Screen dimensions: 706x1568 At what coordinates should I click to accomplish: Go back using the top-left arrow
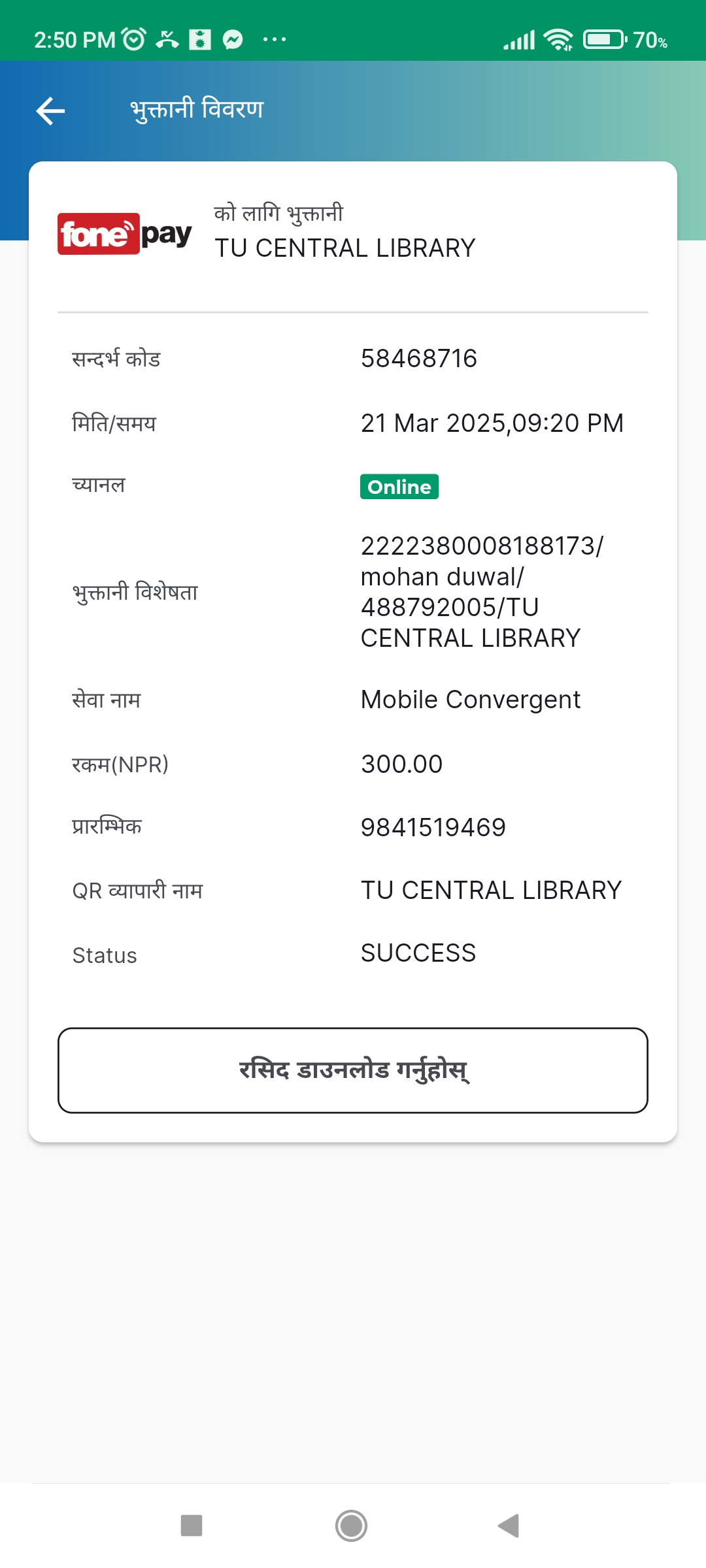coord(50,110)
